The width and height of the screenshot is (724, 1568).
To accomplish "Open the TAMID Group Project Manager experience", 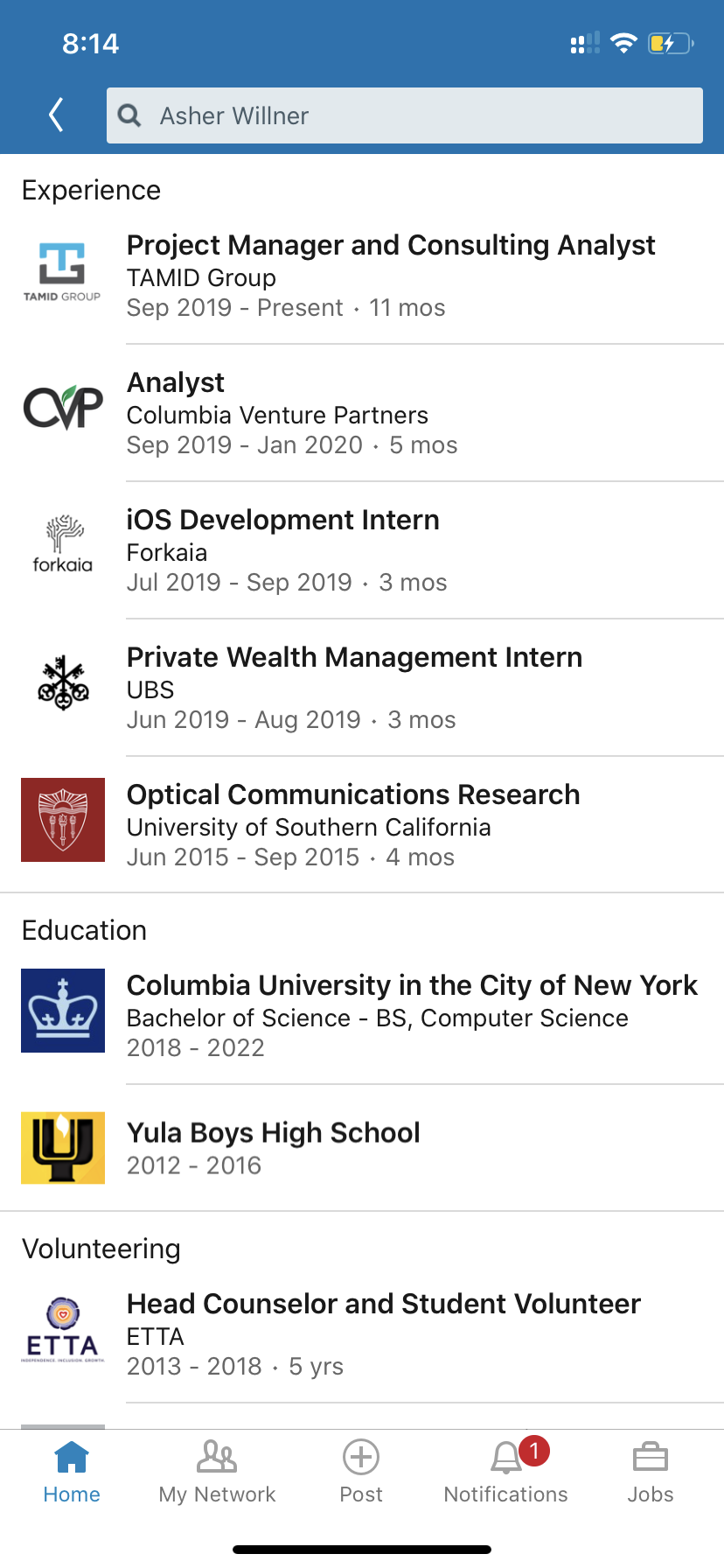I will pyautogui.click(x=390, y=276).
